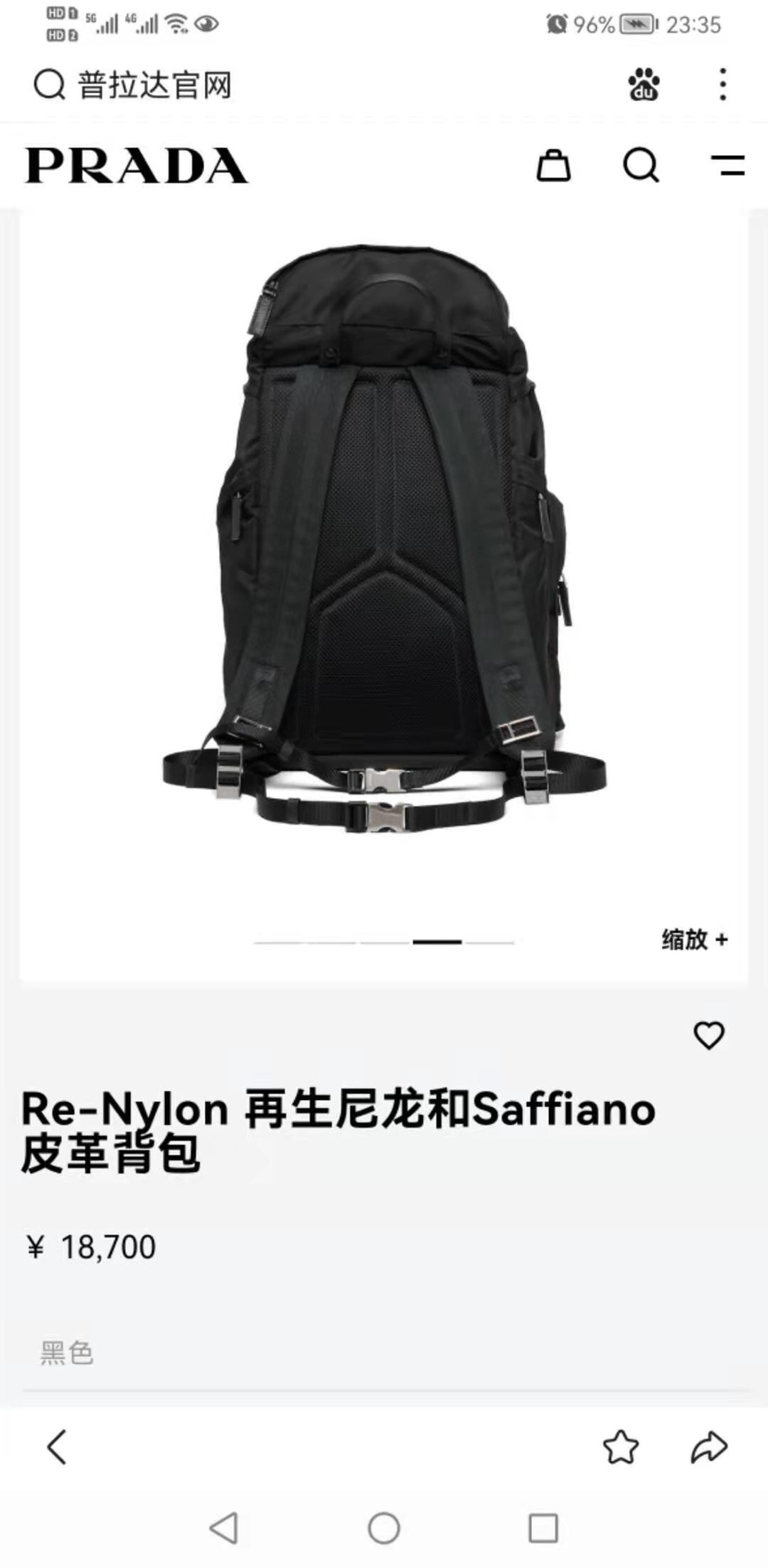The image size is (768, 1568).
Task: Open the backpack product image
Action: 384,539
